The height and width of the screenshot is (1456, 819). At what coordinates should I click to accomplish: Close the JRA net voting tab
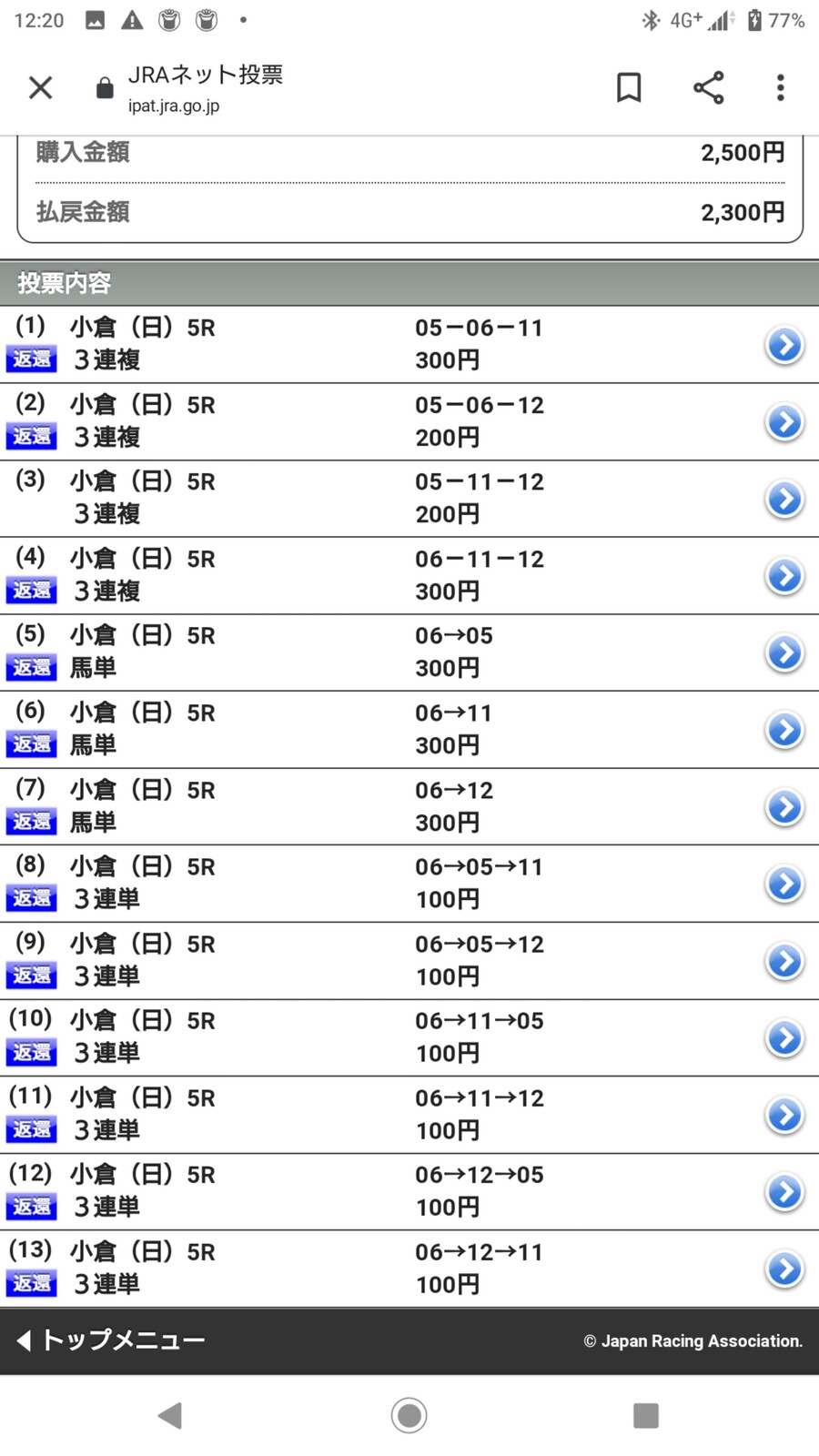point(41,88)
